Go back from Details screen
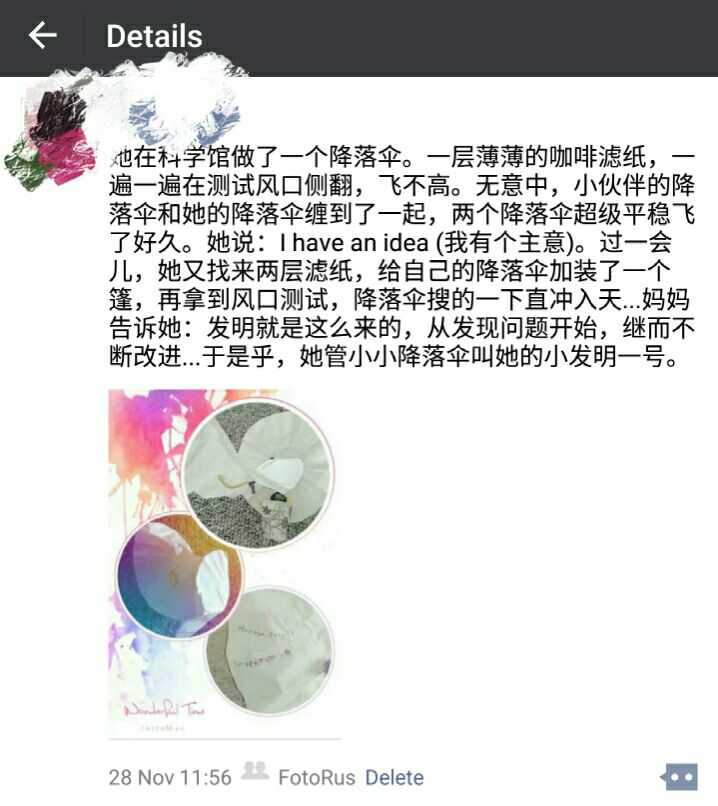The height and width of the screenshot is (806, 718). point(43,37)
